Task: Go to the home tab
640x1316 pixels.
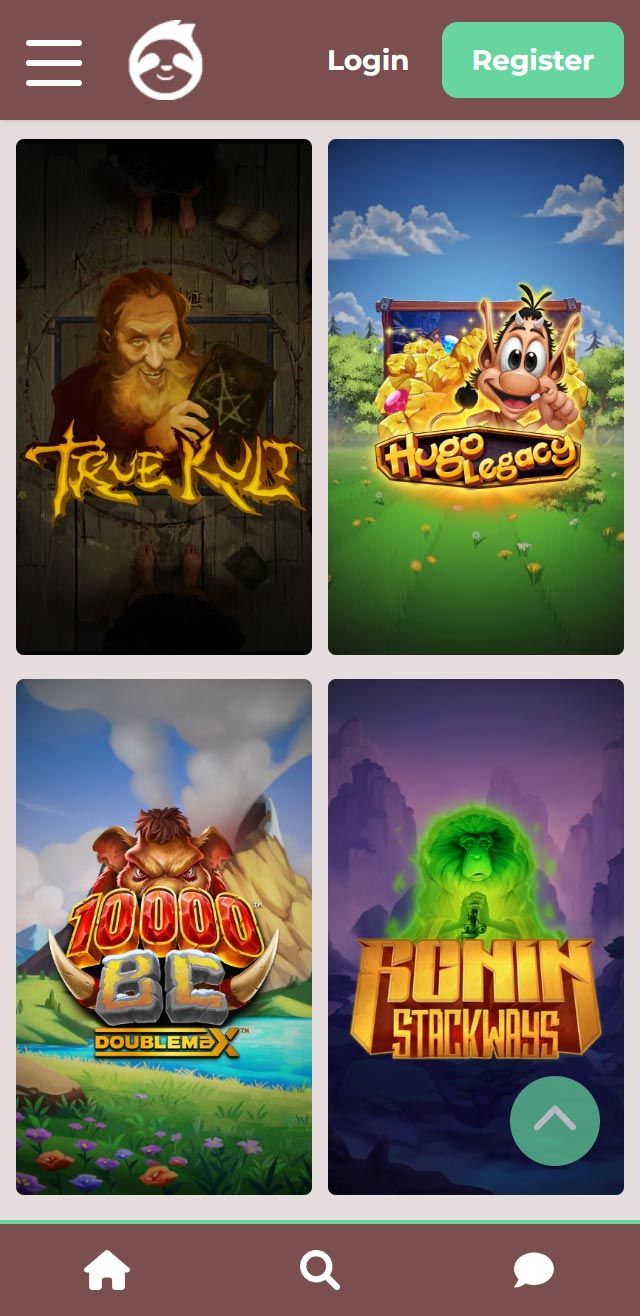Action: tap(107, 1271)
